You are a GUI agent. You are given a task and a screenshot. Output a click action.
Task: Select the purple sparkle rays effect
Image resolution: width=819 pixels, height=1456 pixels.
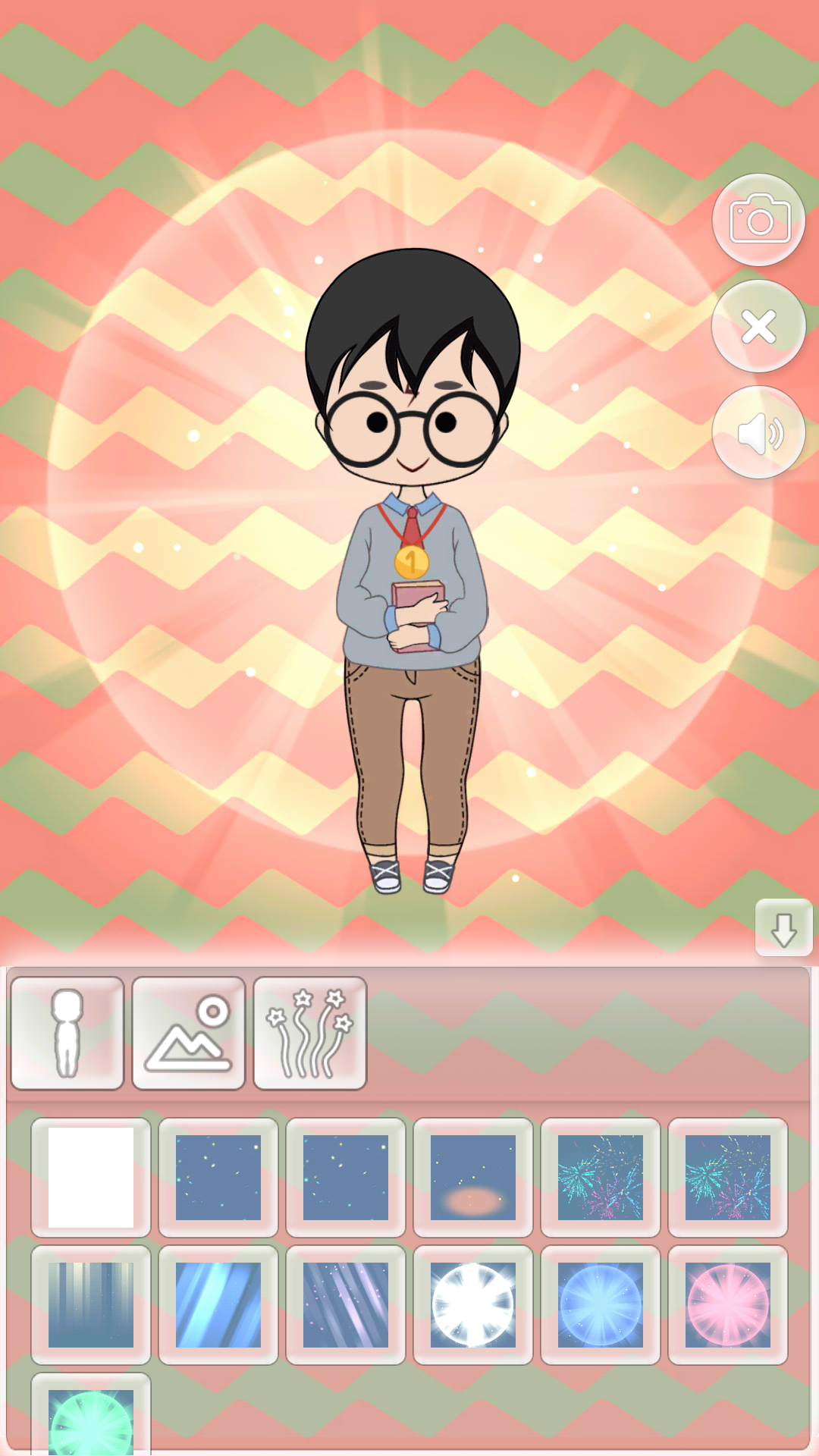tap(346, 1304)
